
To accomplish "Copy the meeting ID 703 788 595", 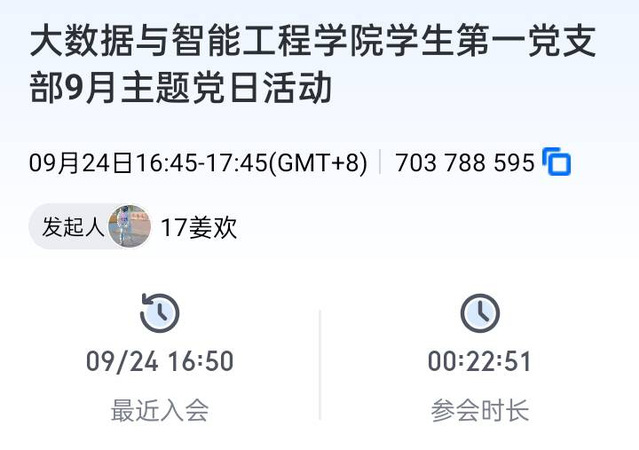I will pyautogui.click(x=556, y=162).
